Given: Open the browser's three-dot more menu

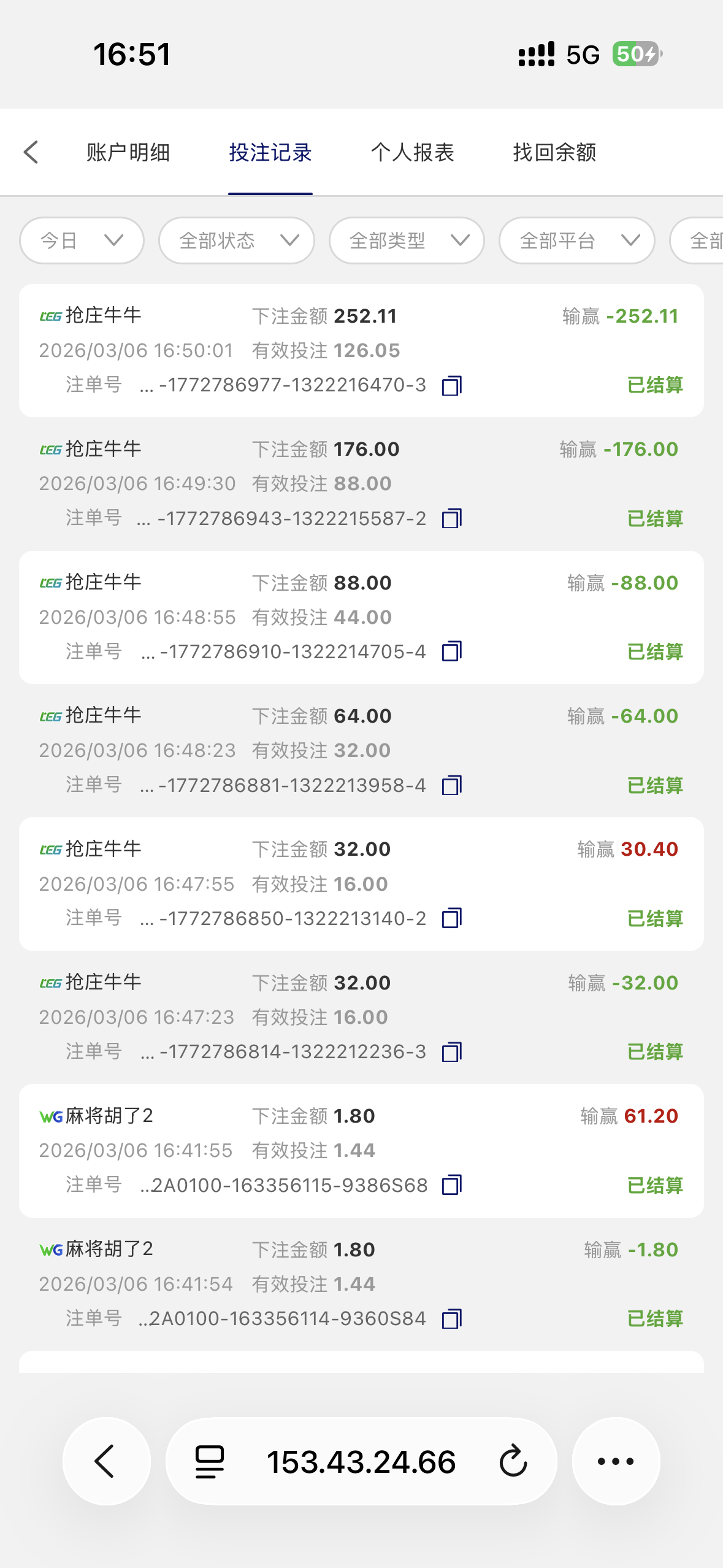Looking at the screenshot, I should pyautogui.click(x=616, y=1461).
